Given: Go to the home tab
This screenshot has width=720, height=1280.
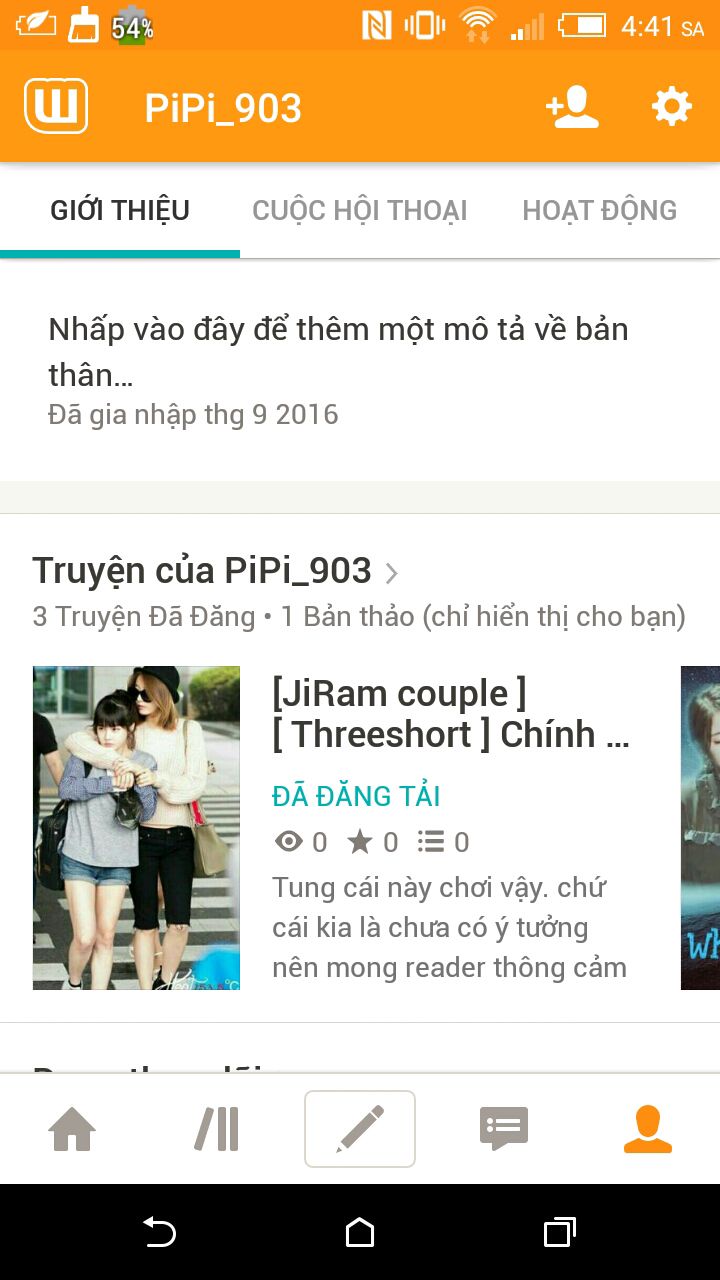Looking at the screenshot, I should (72, 1130).
